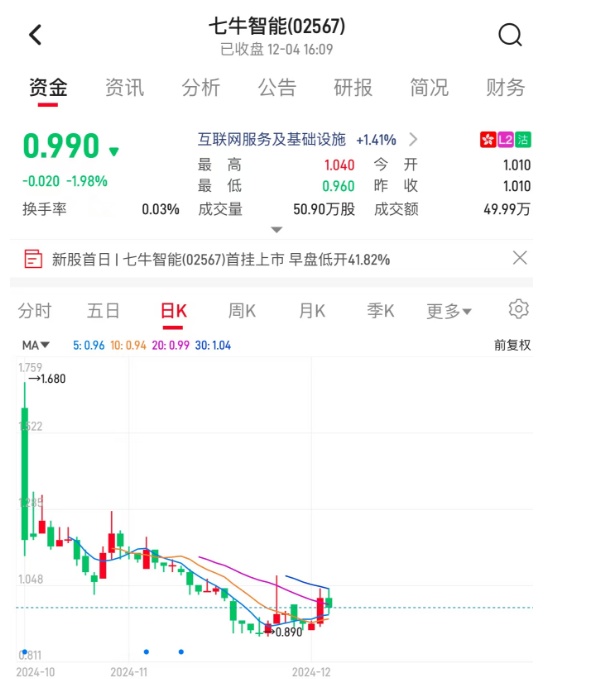Viewport: 604px width, 679px height.
Task: Change the 前复权 adjustment setting
Action: tap(512, 345)
